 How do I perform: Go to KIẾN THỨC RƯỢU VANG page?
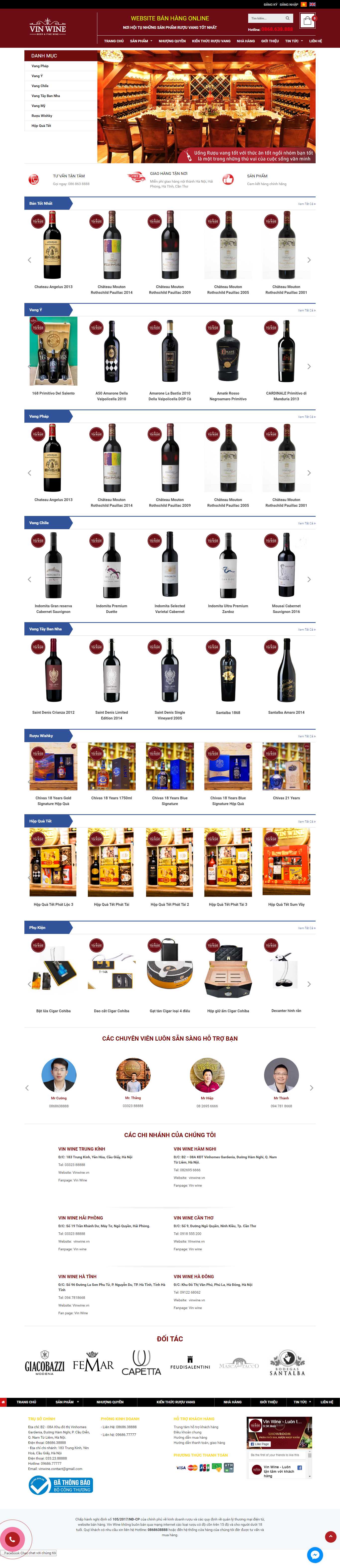pos(211,41)
